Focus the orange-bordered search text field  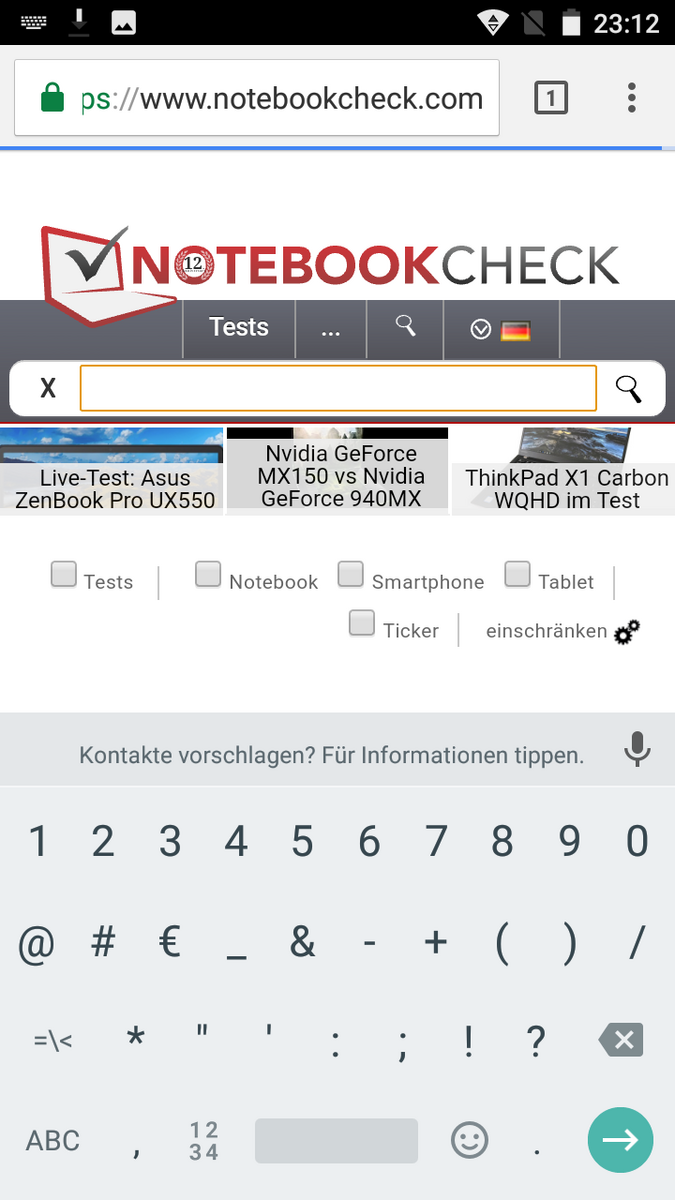pos(338,388)
